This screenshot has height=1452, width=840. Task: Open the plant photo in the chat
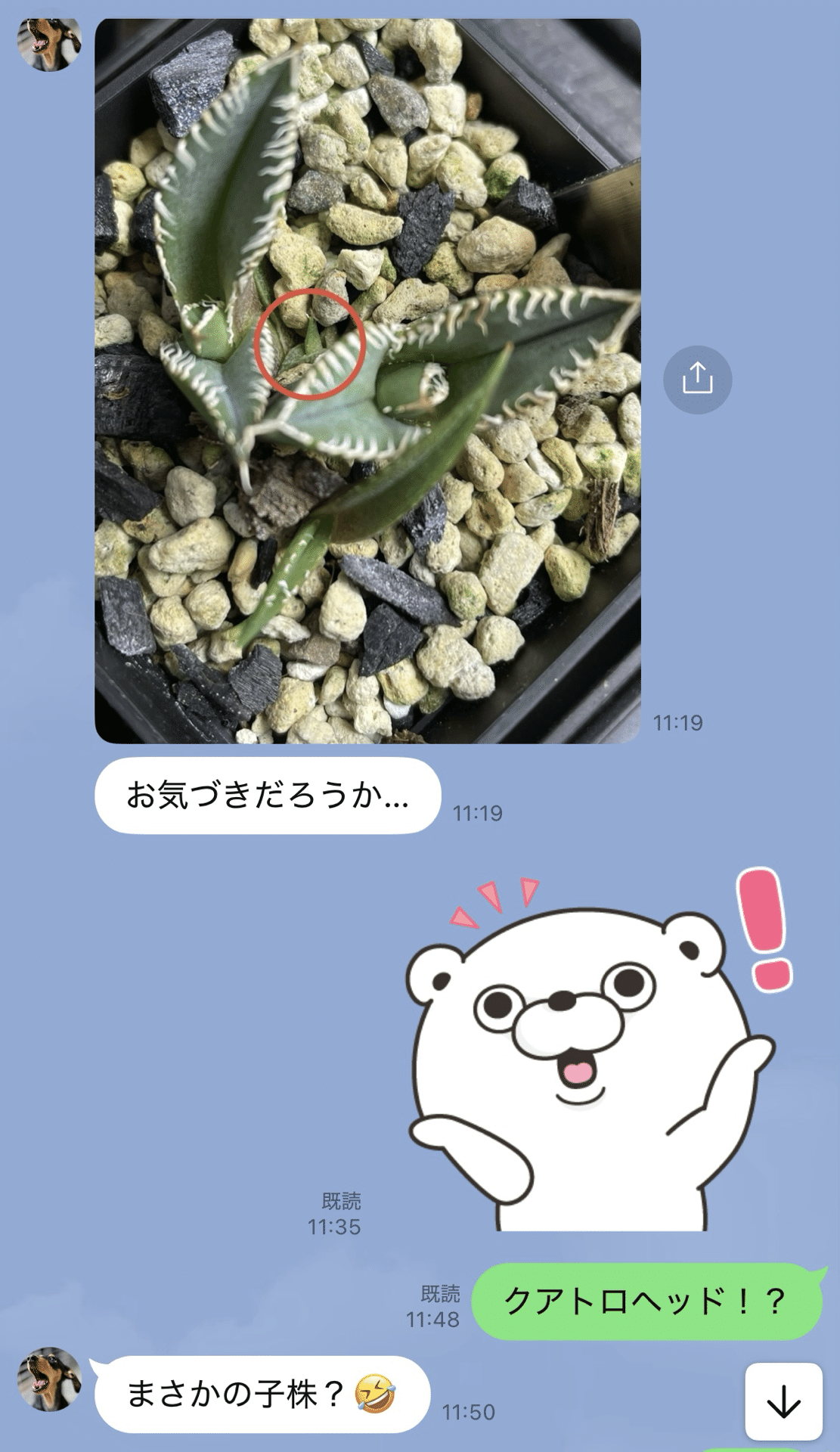coord(367,381)
